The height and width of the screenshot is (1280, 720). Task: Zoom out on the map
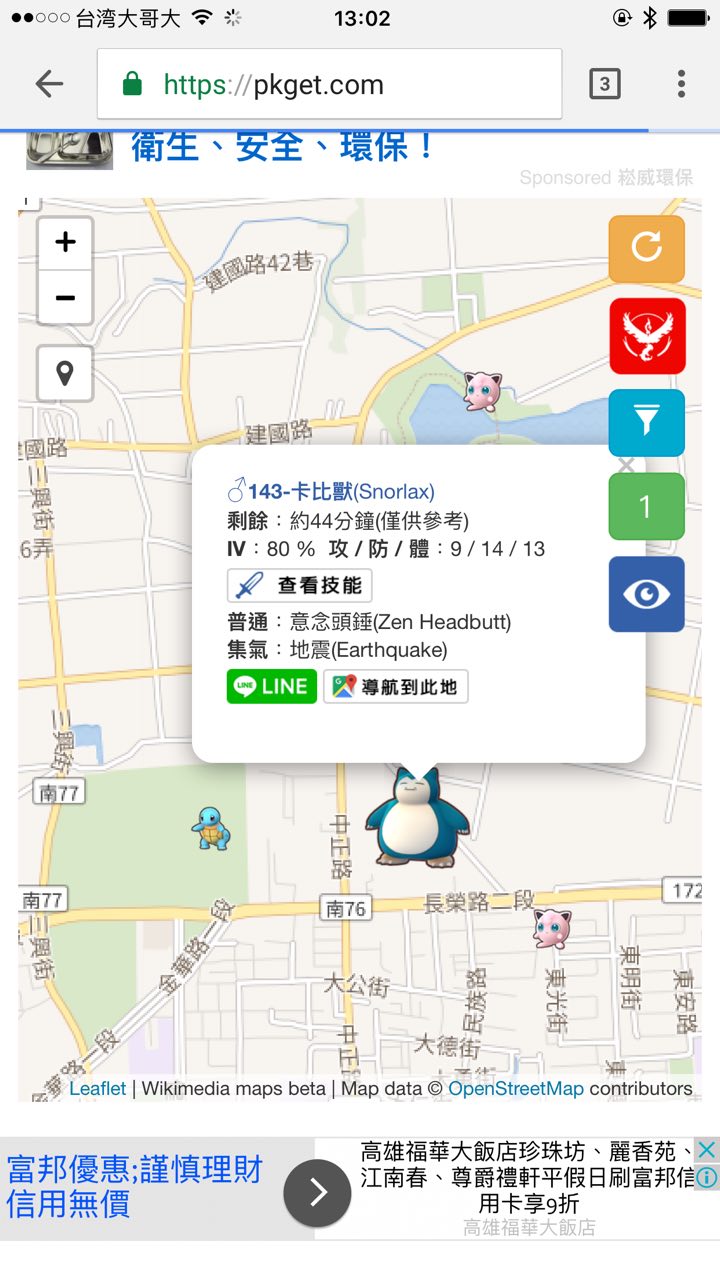click(66, 298)
